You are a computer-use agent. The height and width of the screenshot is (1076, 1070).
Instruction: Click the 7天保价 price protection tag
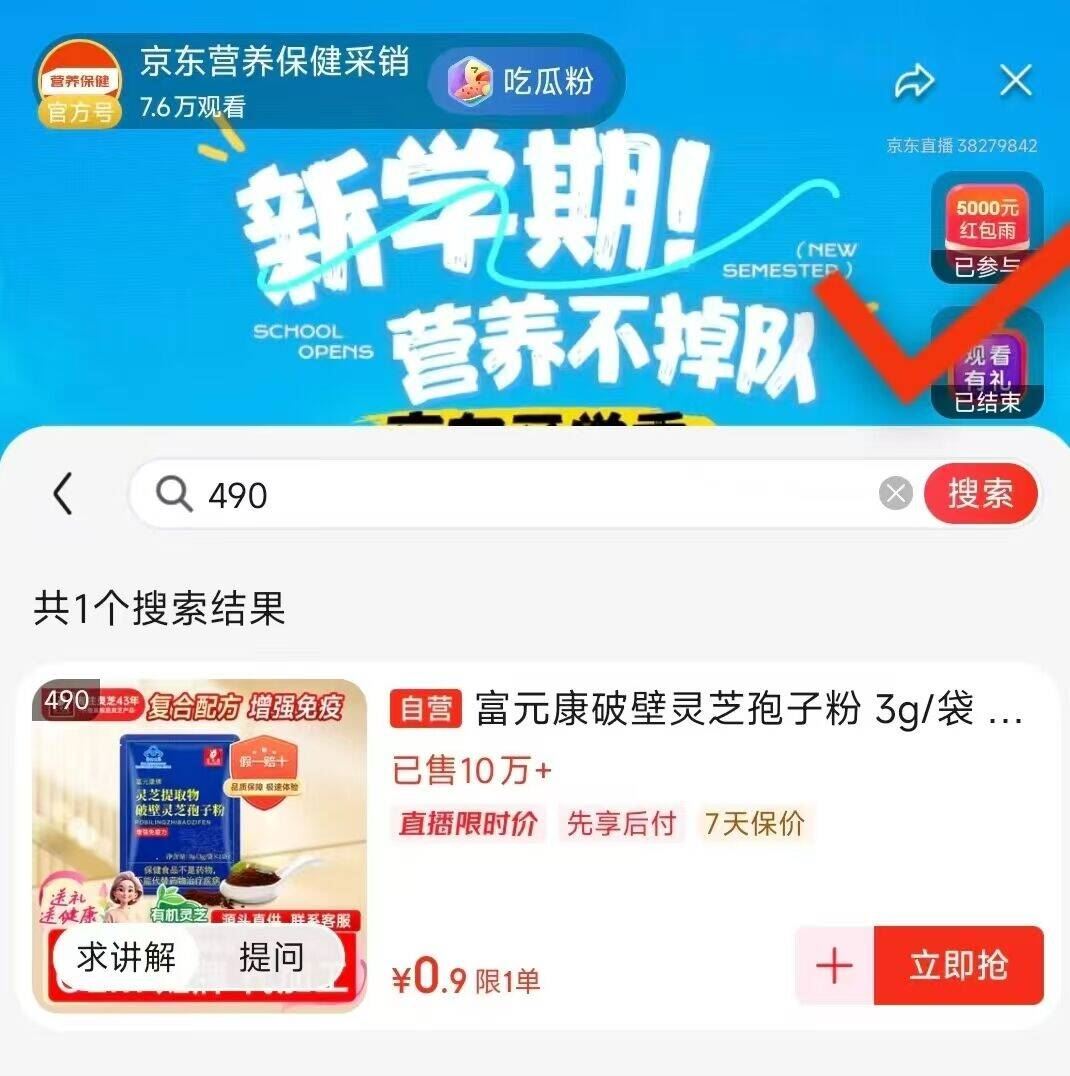pyautogui.click(x=756, y=825)
